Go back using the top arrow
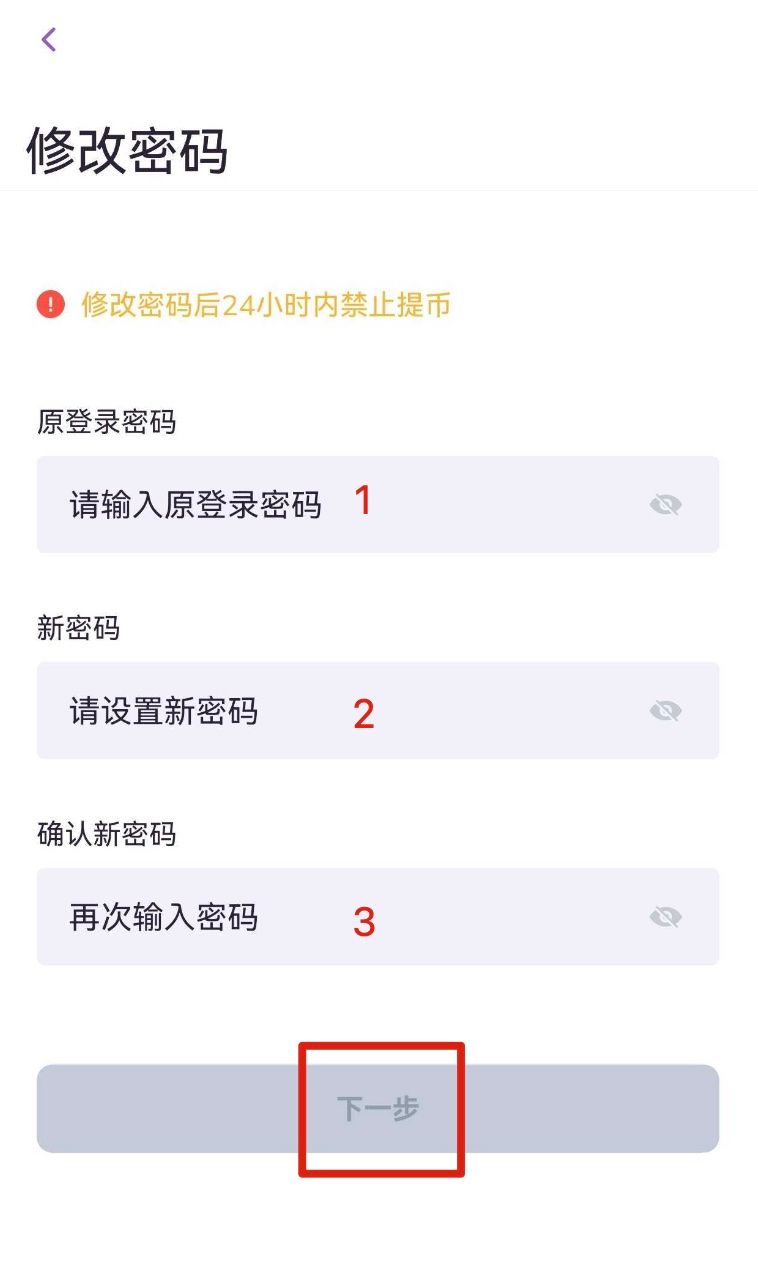The width and height of the screenshot is (758, 1266). pos(48,40)
